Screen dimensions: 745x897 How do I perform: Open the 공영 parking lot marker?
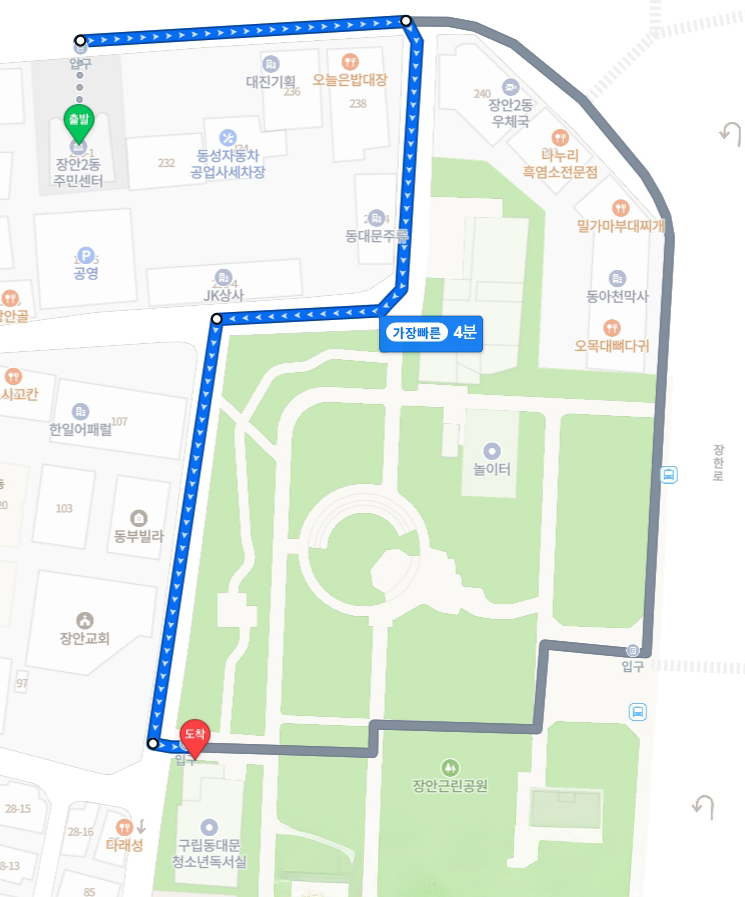point(85,255)
